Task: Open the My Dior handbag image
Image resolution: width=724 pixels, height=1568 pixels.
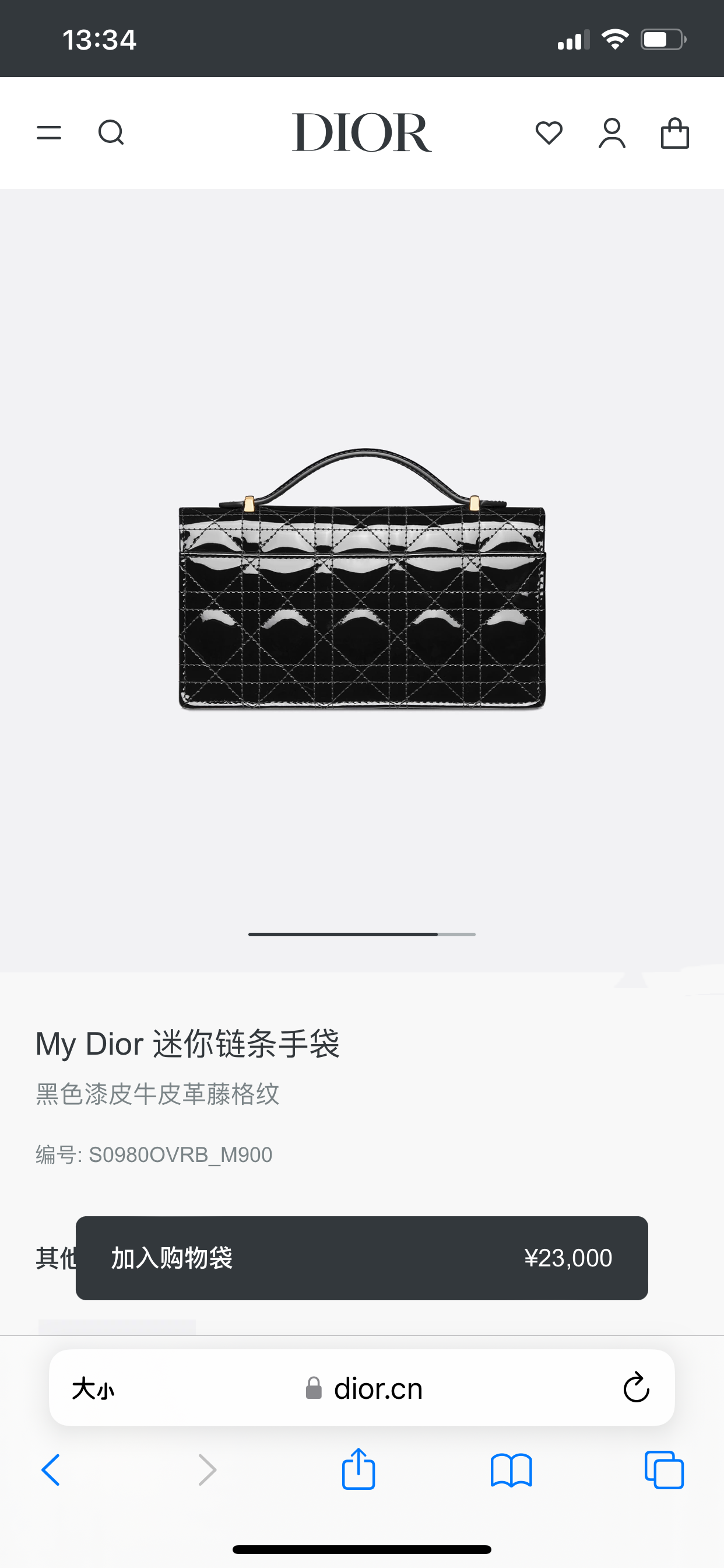Action: point(362,579)
